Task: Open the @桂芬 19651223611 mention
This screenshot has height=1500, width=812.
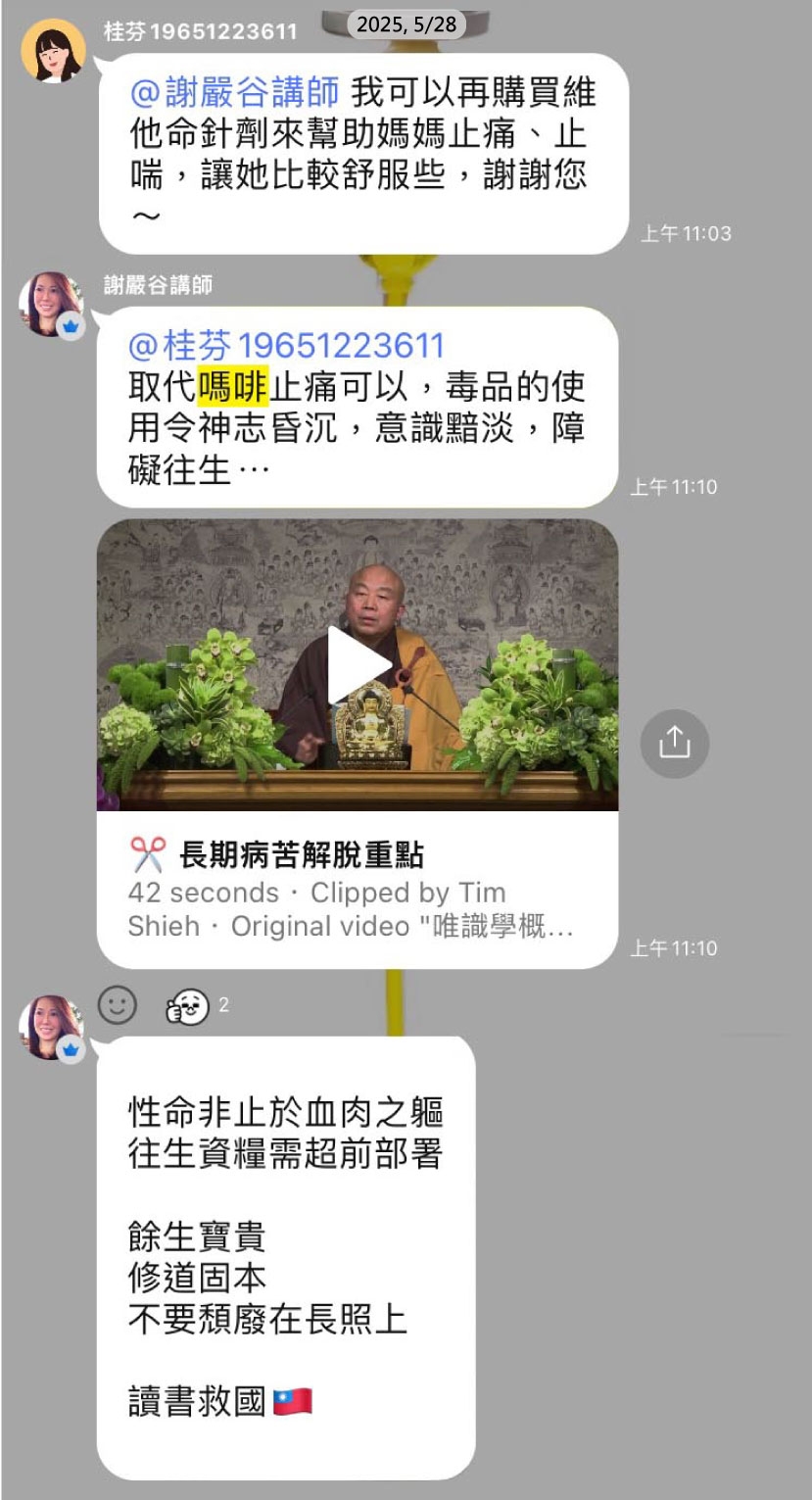Action: tap(286, 346)
